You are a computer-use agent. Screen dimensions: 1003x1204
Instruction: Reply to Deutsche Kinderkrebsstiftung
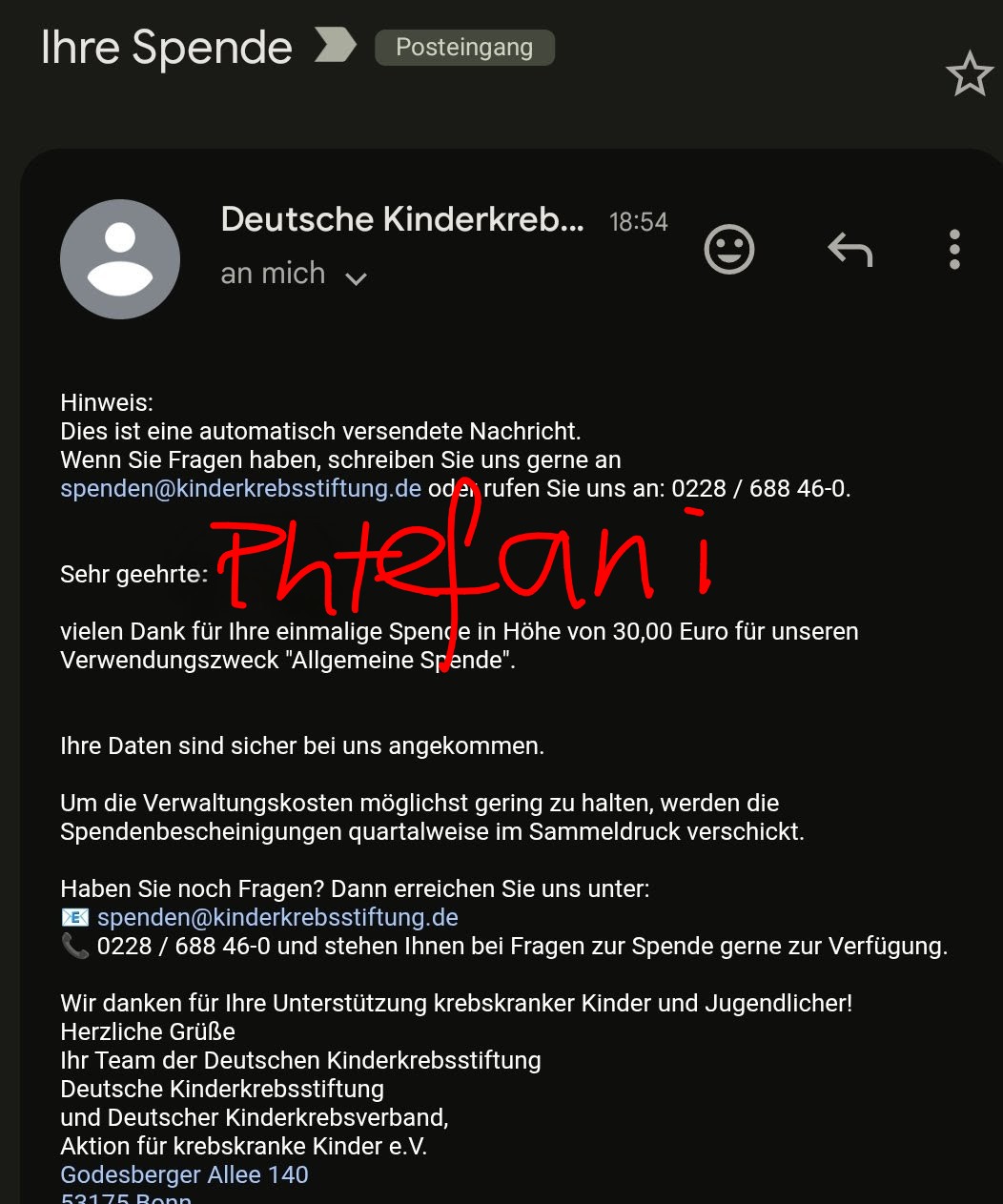point(849,250)
